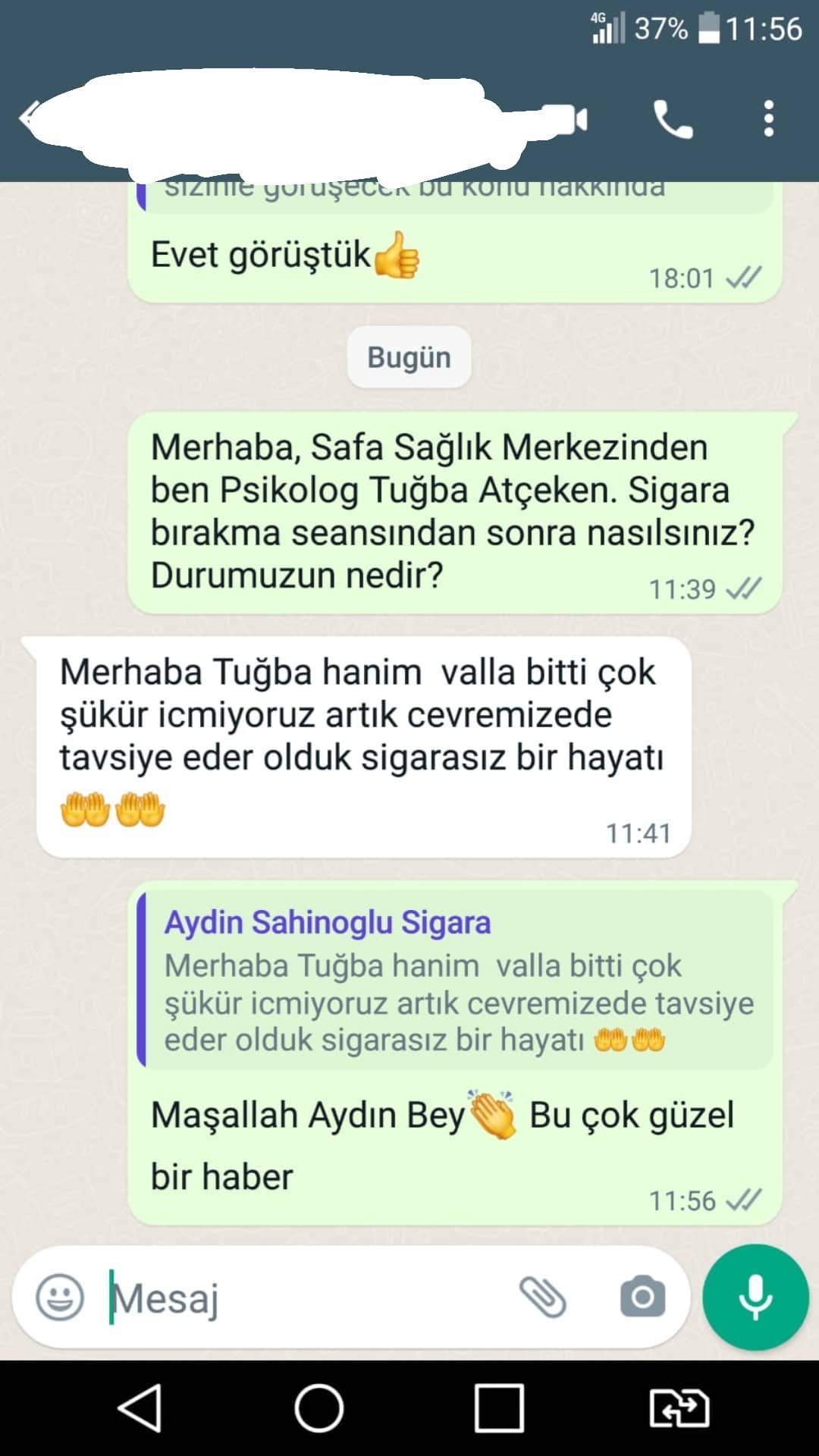819x1456 pixels.
Task: Open the emoji picker
Action: coord(60,1298)
